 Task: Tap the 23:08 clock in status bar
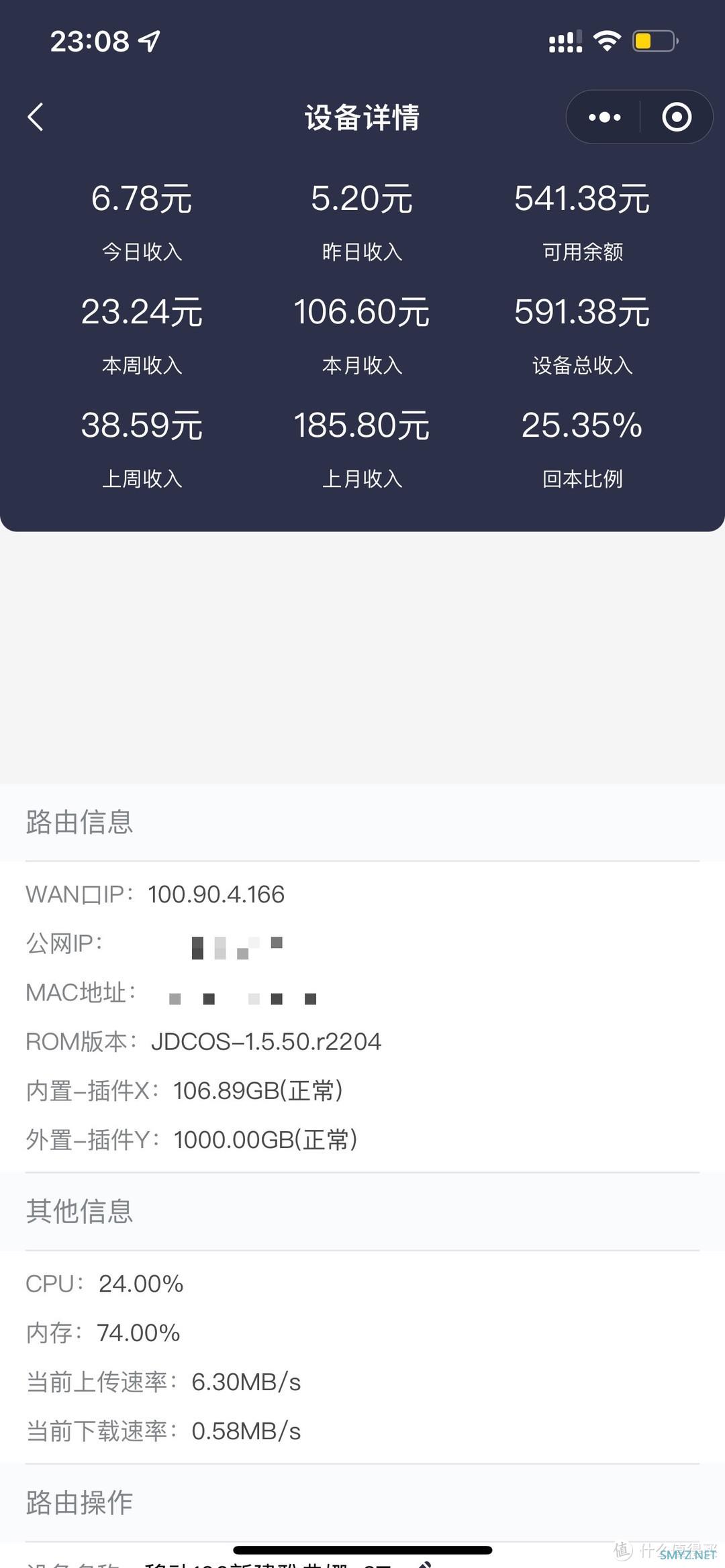click(x=91, y=40)
